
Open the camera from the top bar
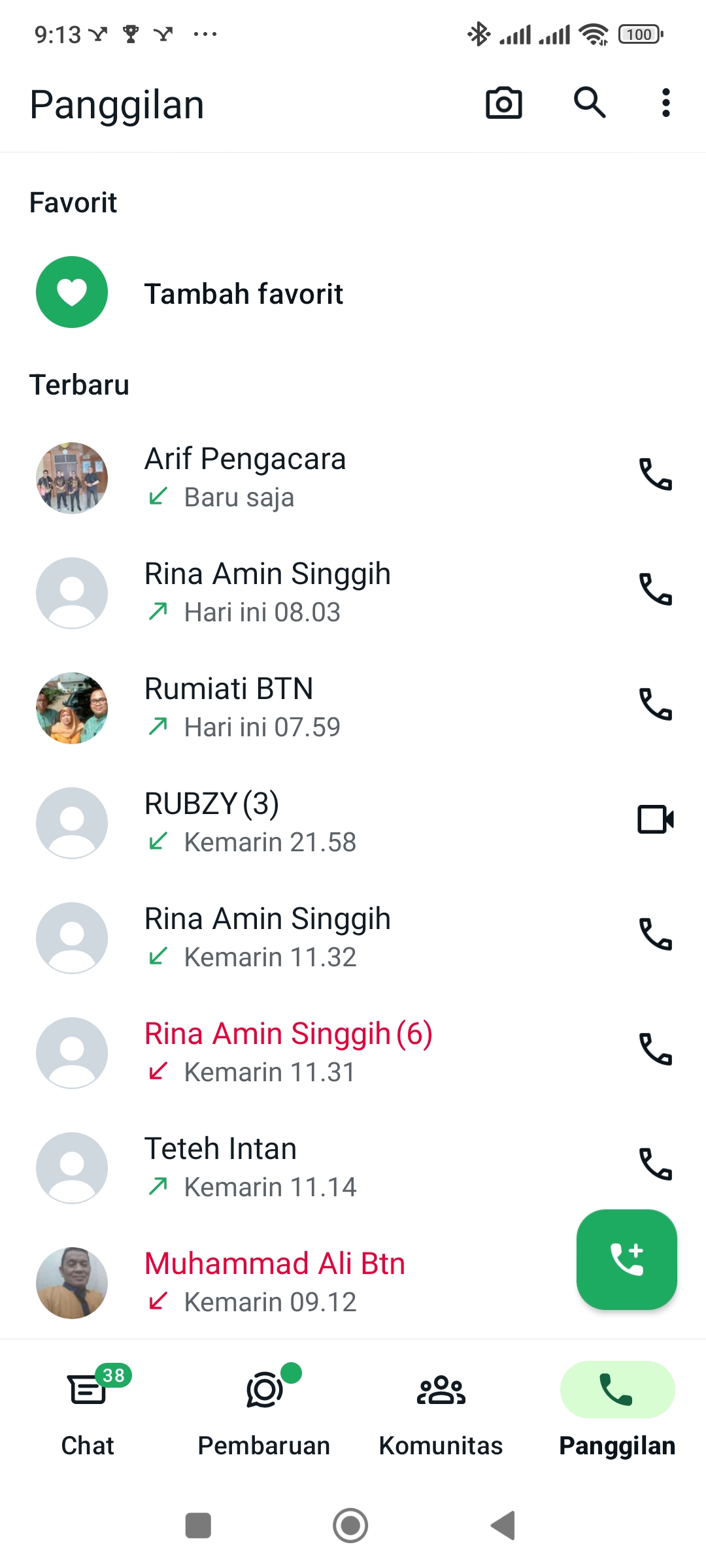[x=503, y=103]
